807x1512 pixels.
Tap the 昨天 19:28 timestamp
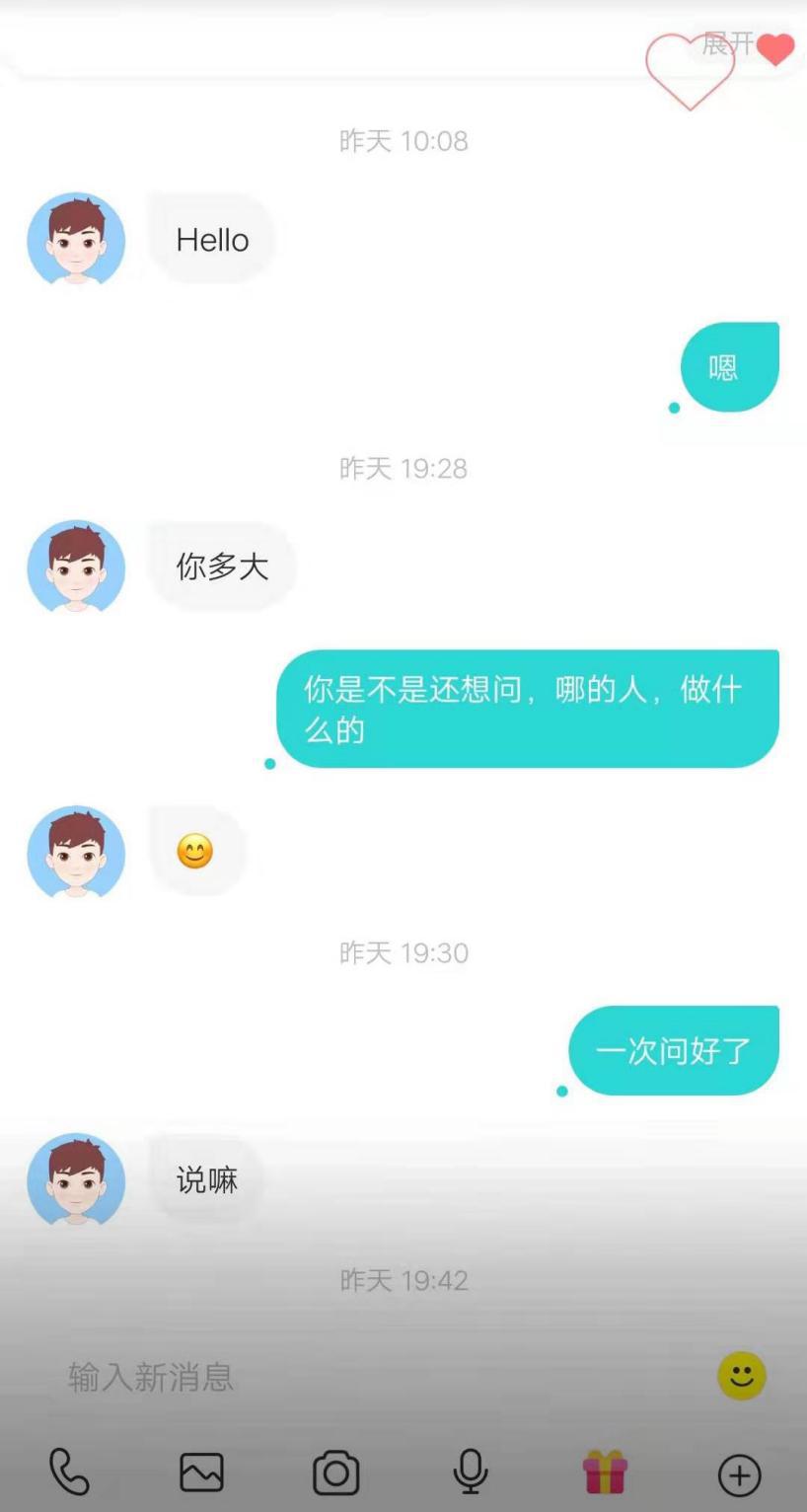(x=403, y=469)
